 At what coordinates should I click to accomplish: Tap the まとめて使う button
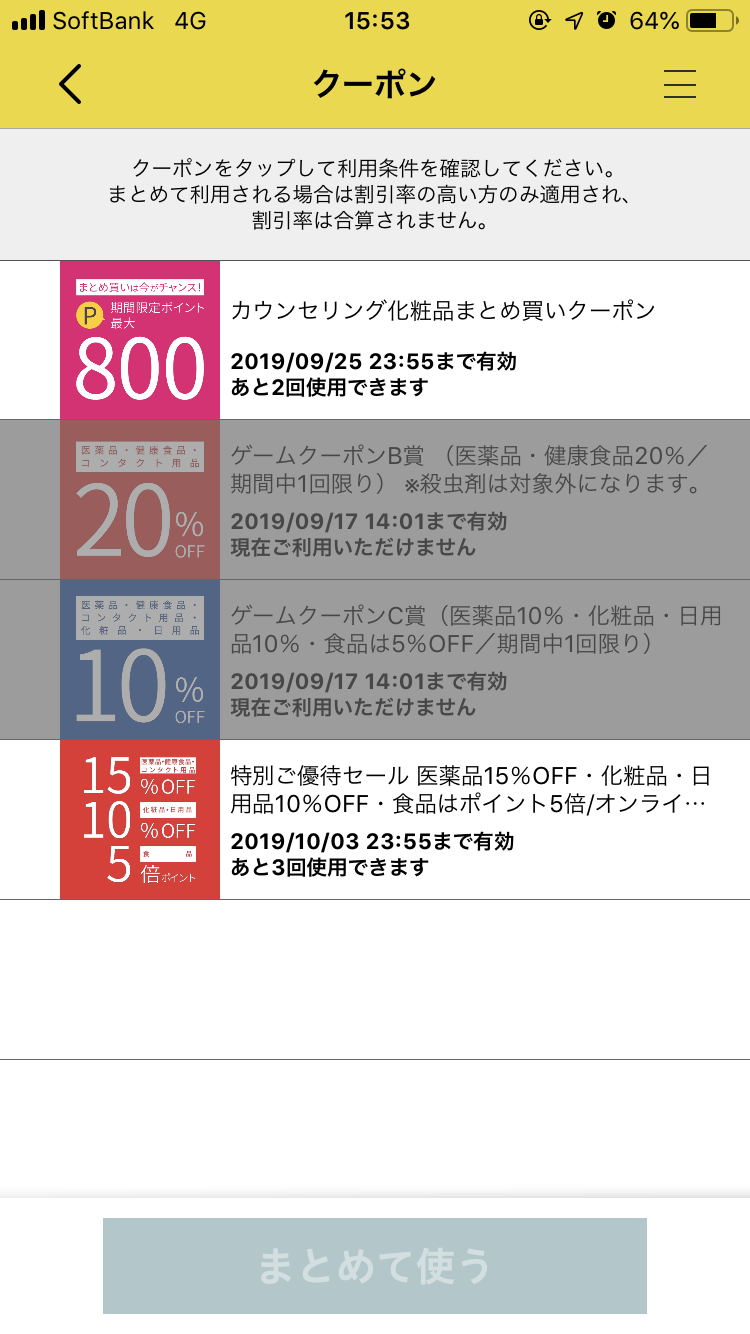[x=375, y=1266]
